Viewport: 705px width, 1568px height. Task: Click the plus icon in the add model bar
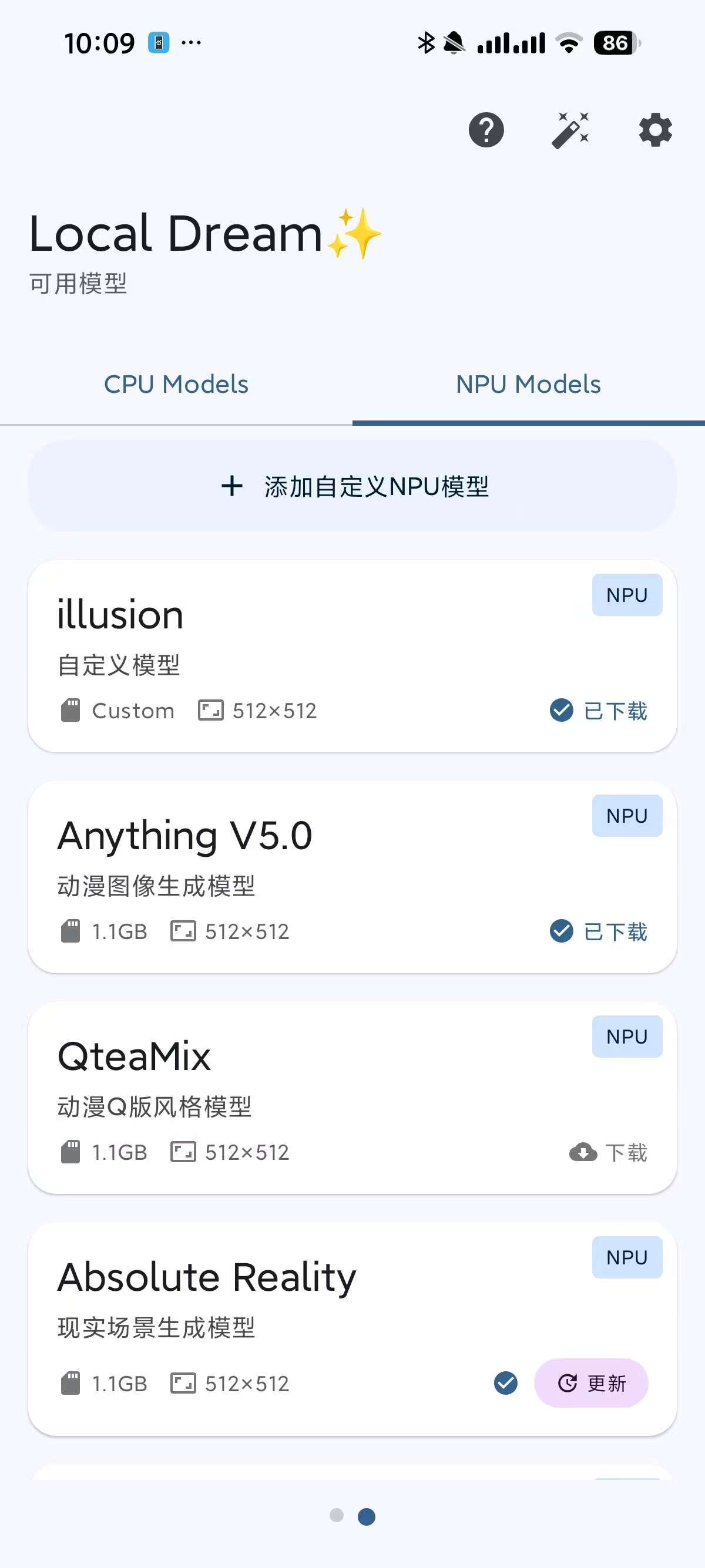click(233, 486)
